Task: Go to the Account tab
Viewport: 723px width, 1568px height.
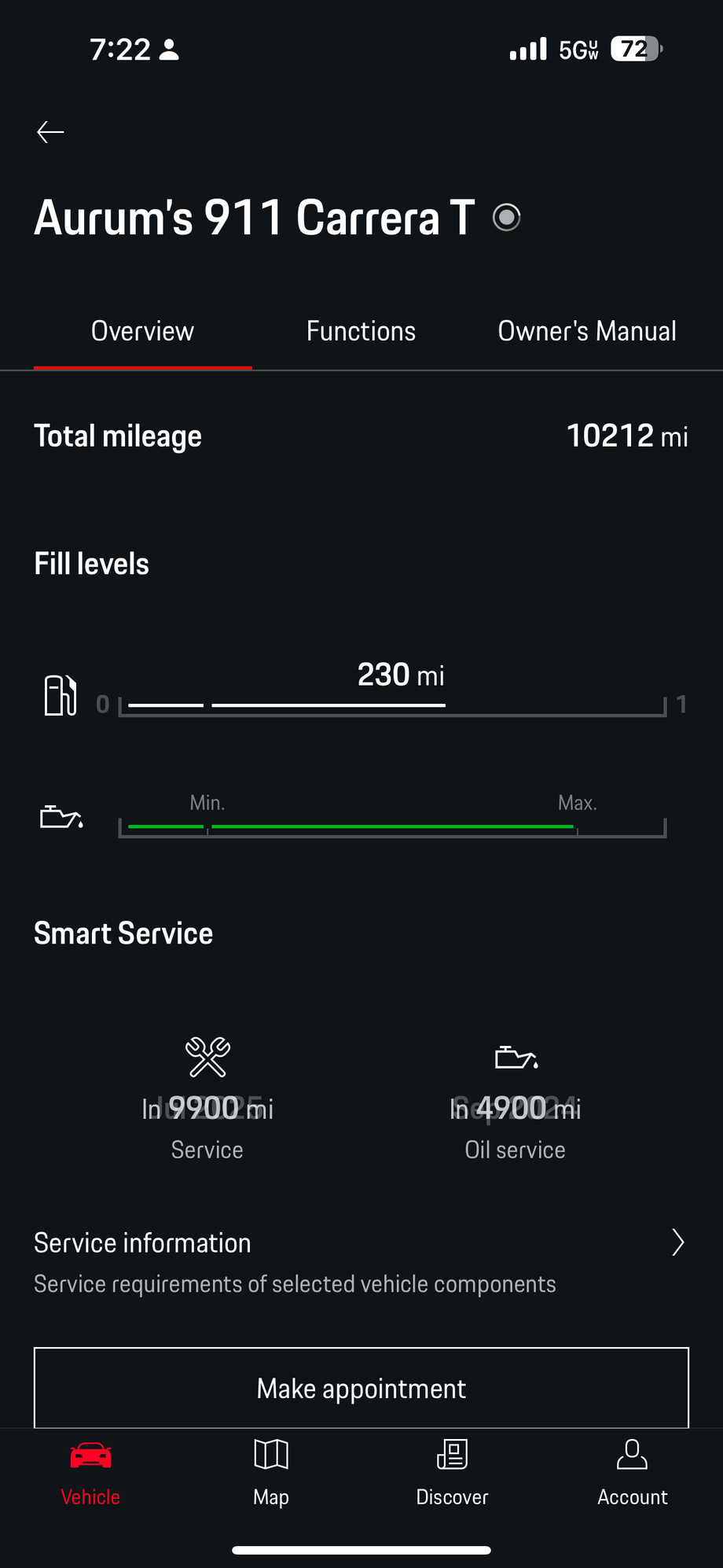Action: pyautogui.click(x=632, y=1472)
